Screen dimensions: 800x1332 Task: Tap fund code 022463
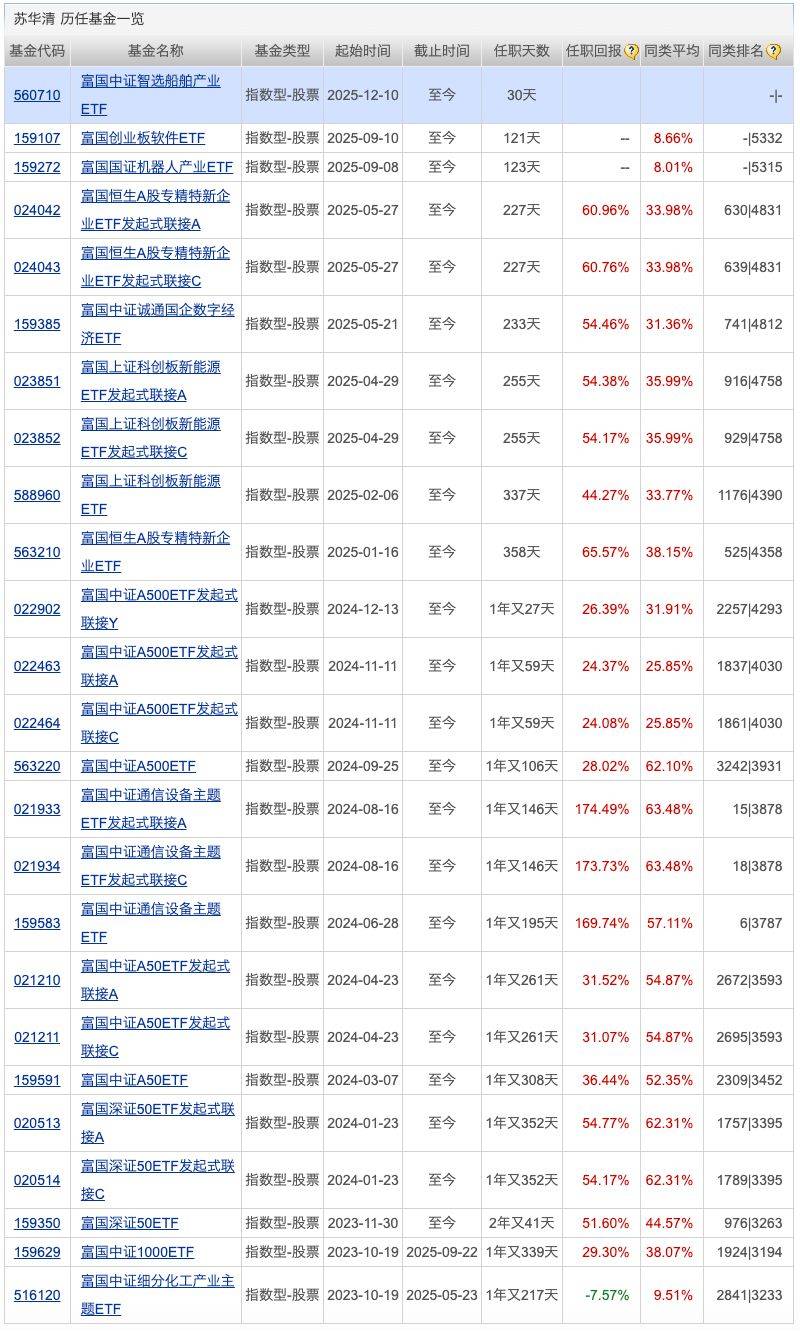coord(37,666)
